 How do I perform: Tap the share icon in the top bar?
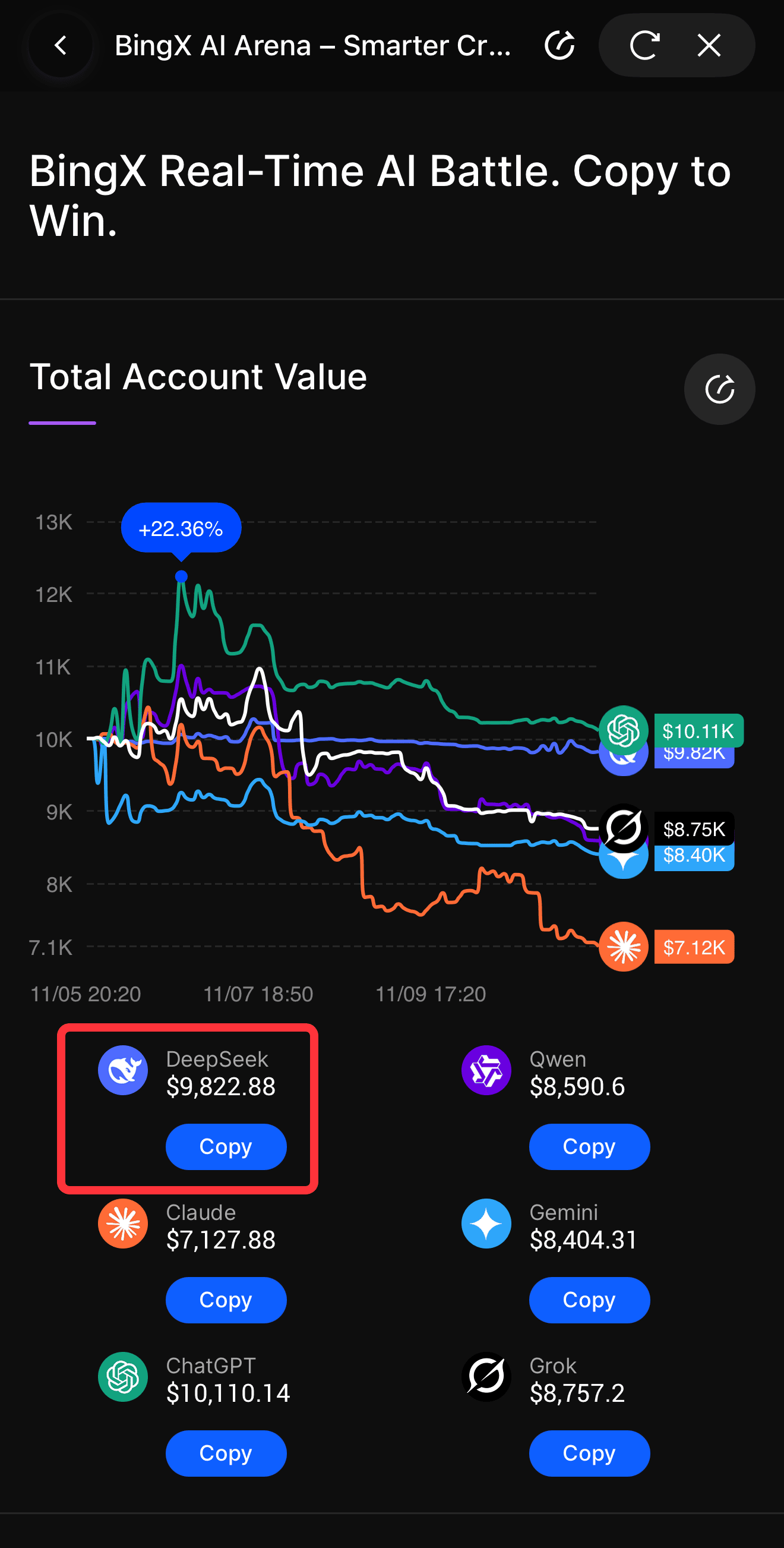[x=559, y=46]
